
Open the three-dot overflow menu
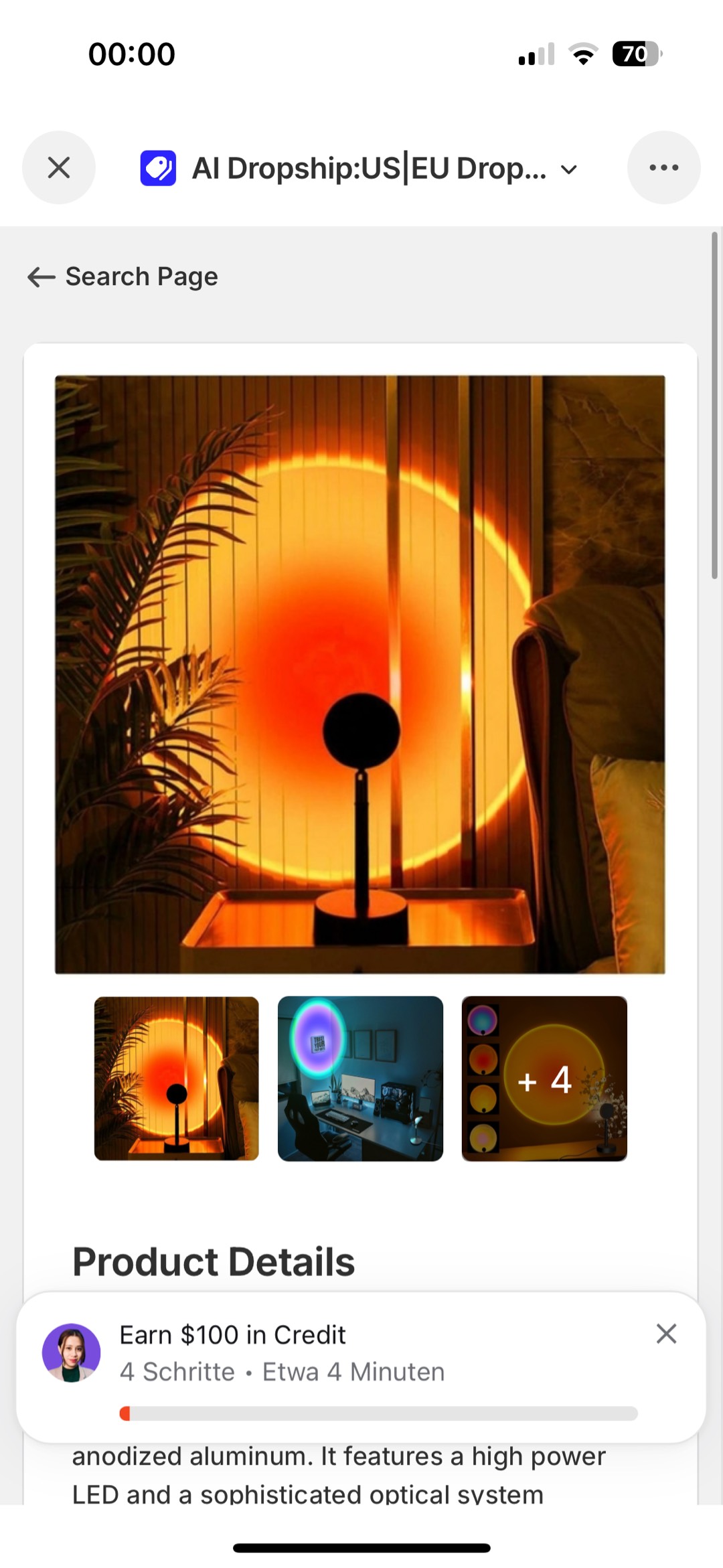pos(663,167)
